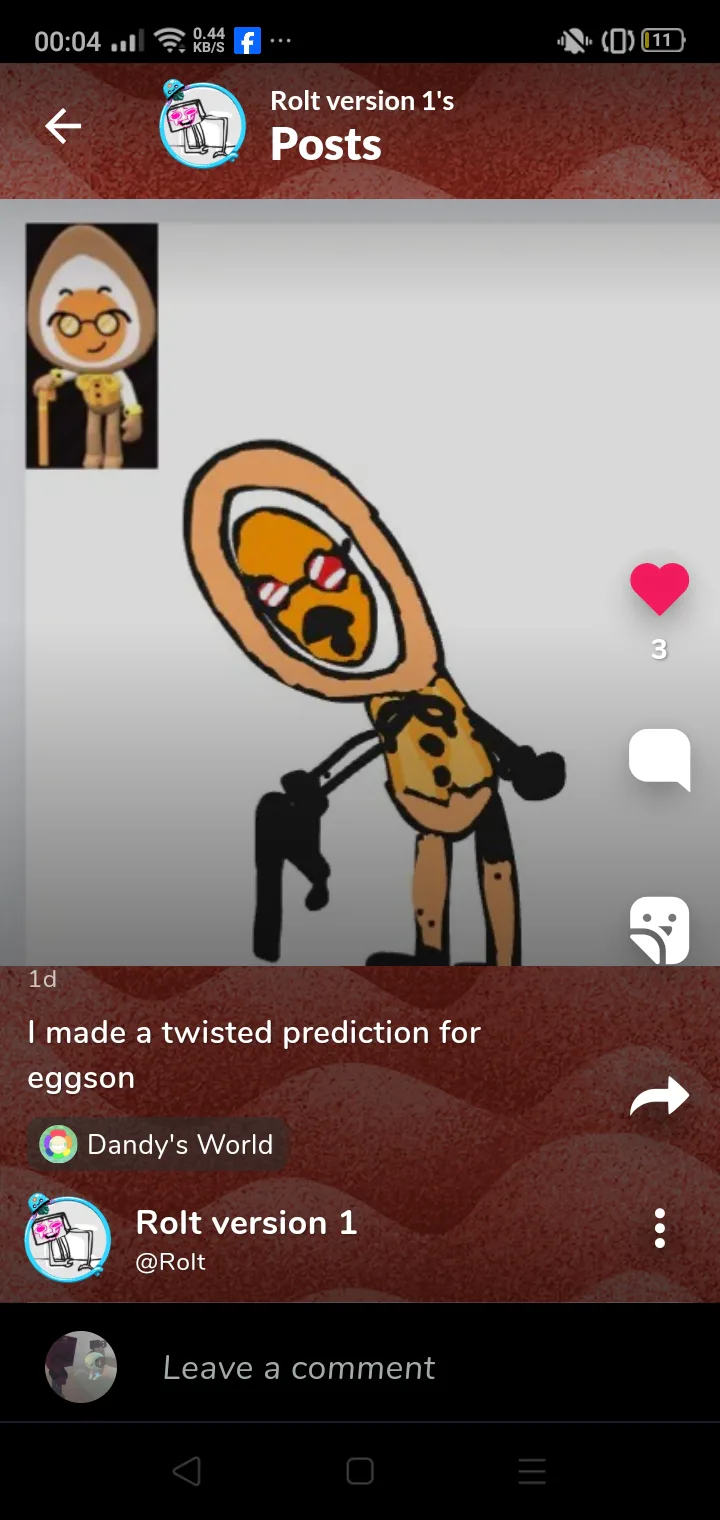This screenshot has width=720, height=1520.
Task: Tap the sticker reaction icon
Action: pyautogui.click(x=659, y=930)
